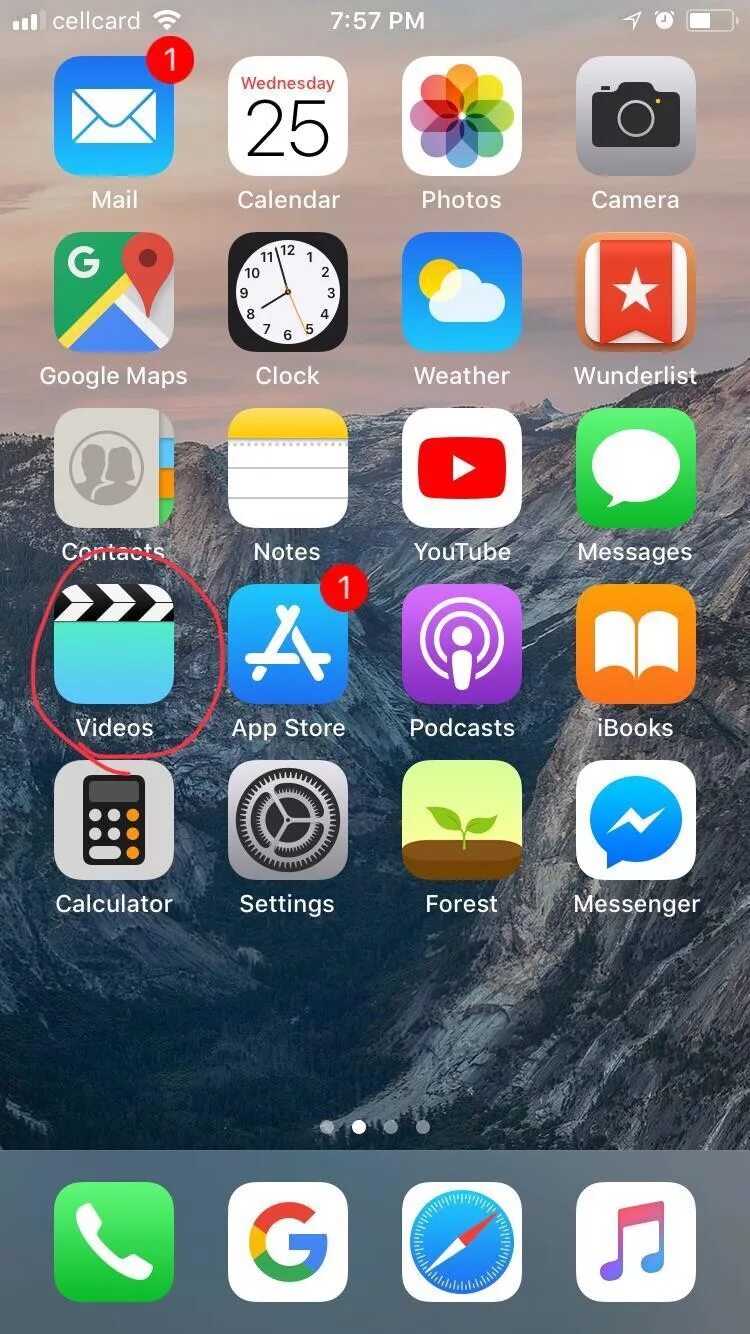
Task: Open Google Maps
Action: [114, 292]
